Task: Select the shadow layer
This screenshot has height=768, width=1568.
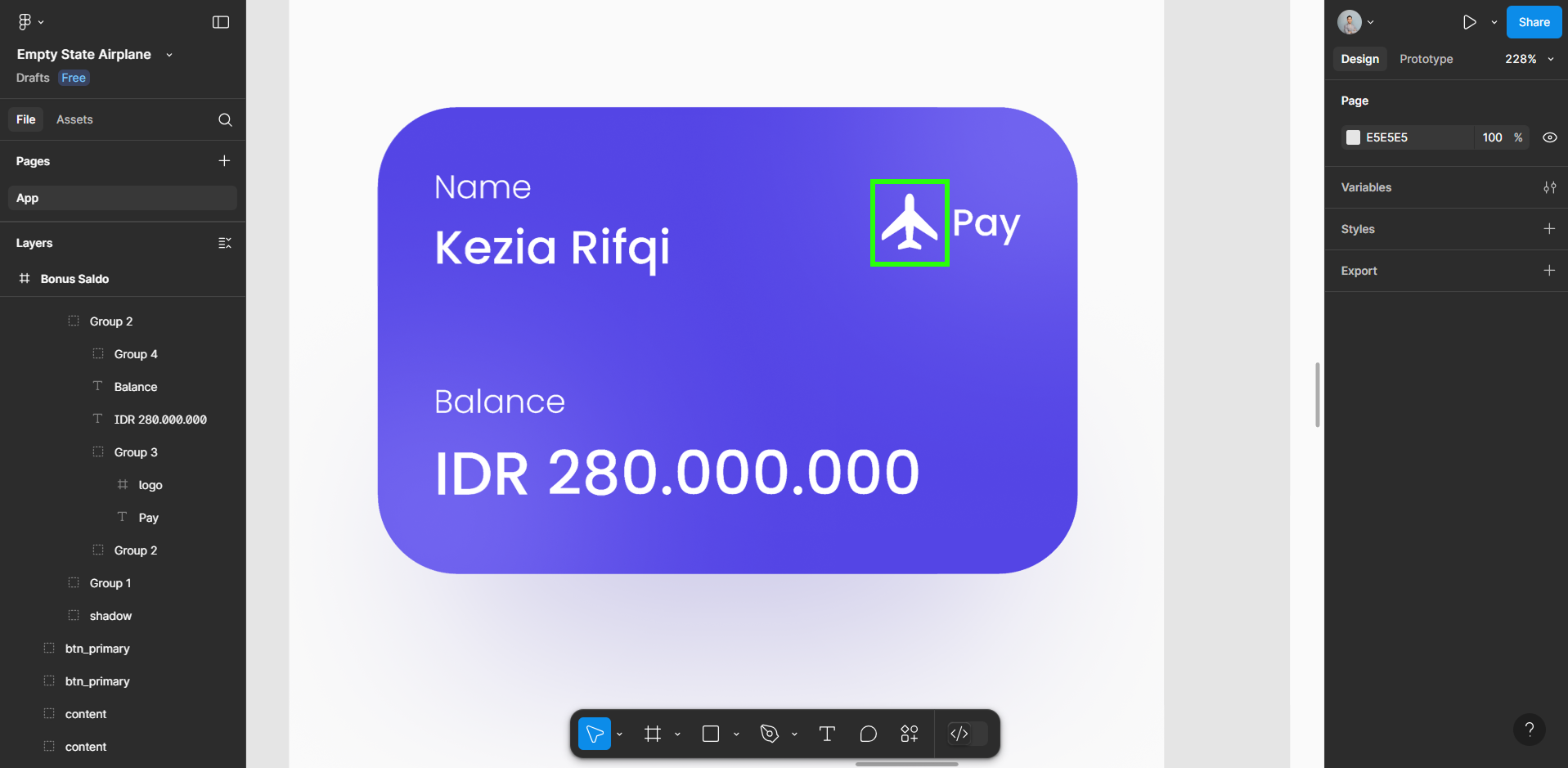Action: [110, 616]
